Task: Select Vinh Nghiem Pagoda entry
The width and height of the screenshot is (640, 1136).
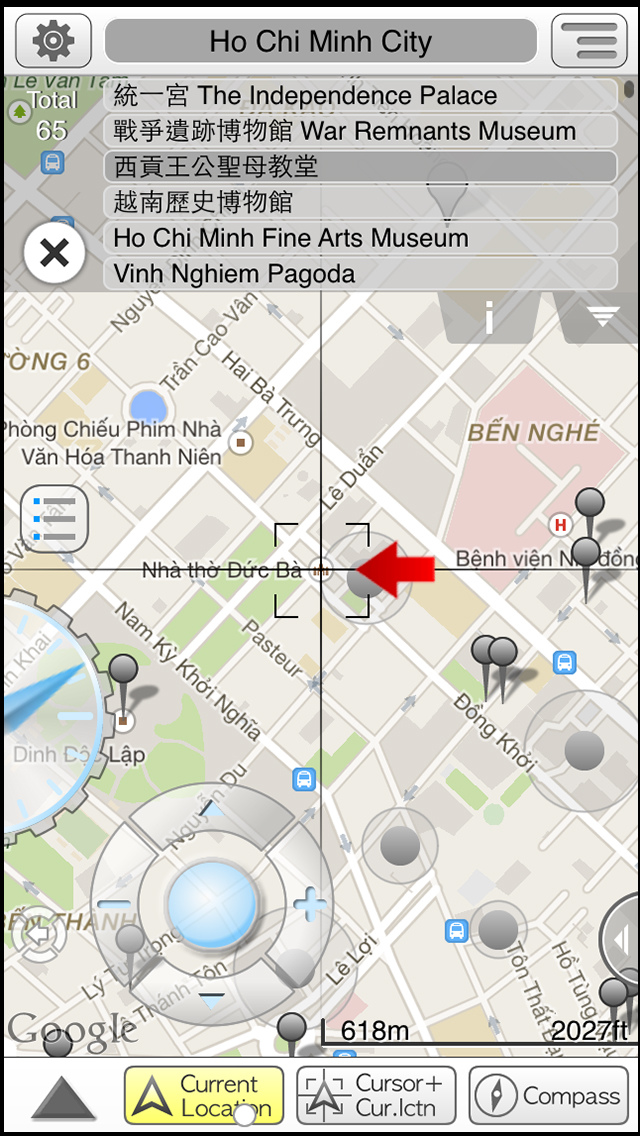Action: point(360,273)
